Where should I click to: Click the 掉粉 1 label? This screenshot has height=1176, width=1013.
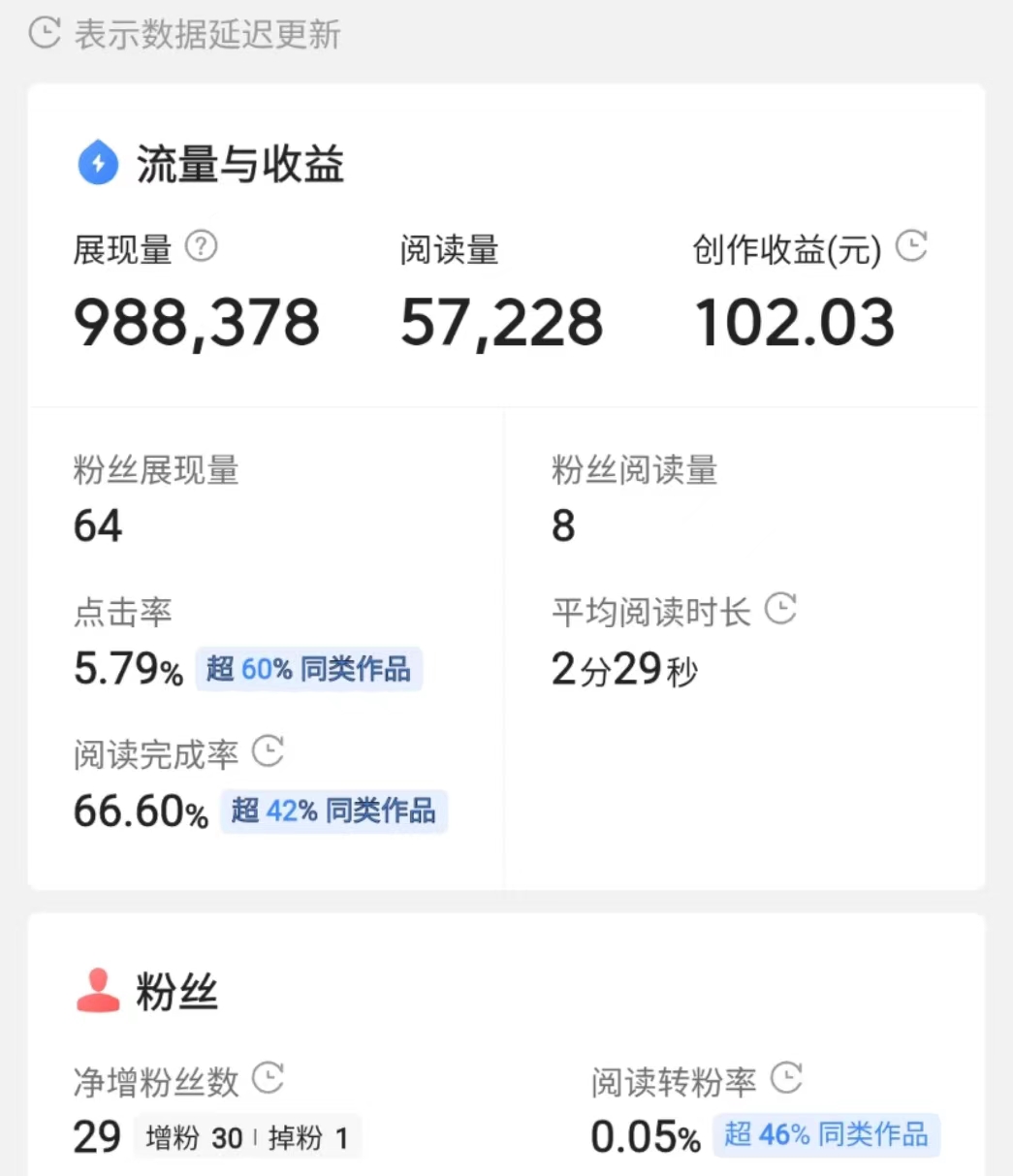[310, 1136]
